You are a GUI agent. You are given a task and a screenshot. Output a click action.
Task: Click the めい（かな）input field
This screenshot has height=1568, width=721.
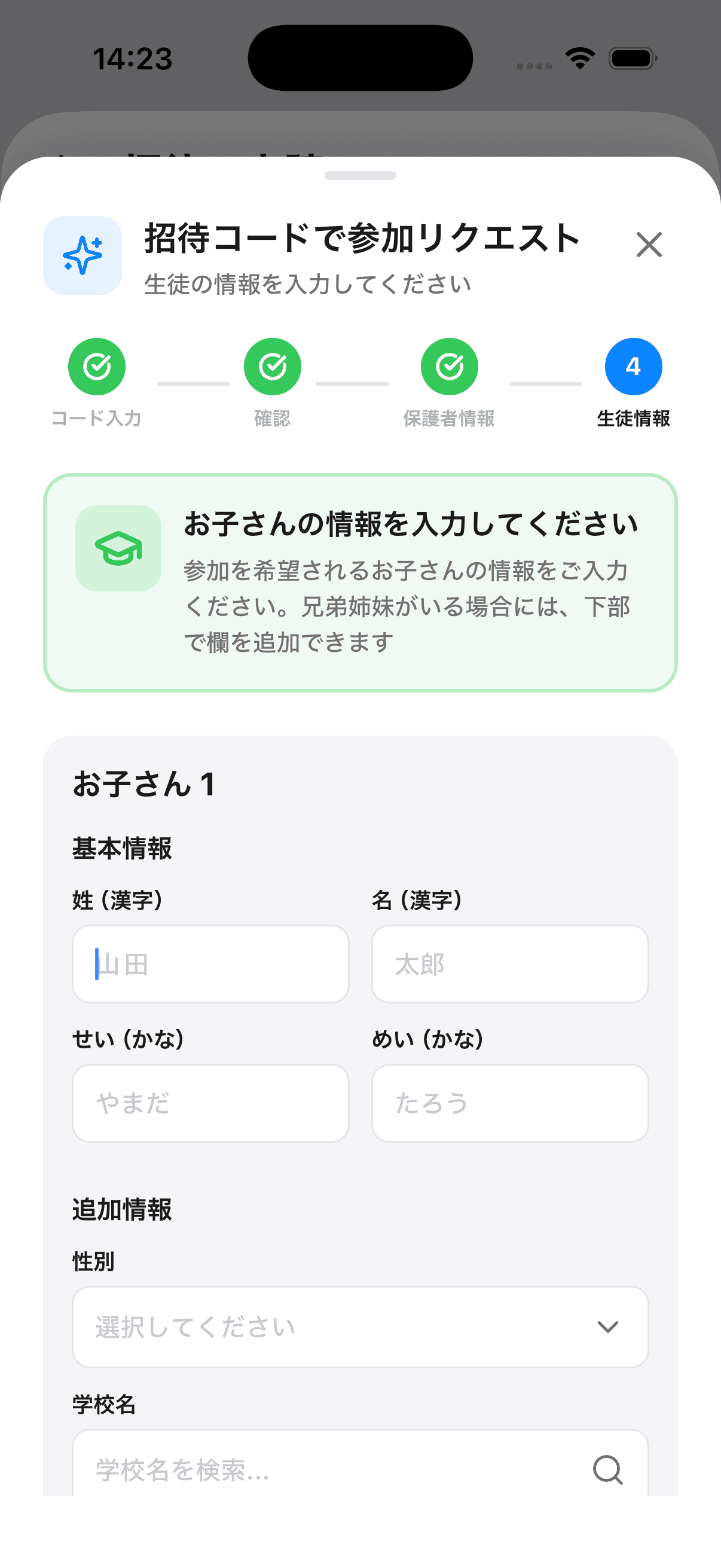click(511, 1103)
